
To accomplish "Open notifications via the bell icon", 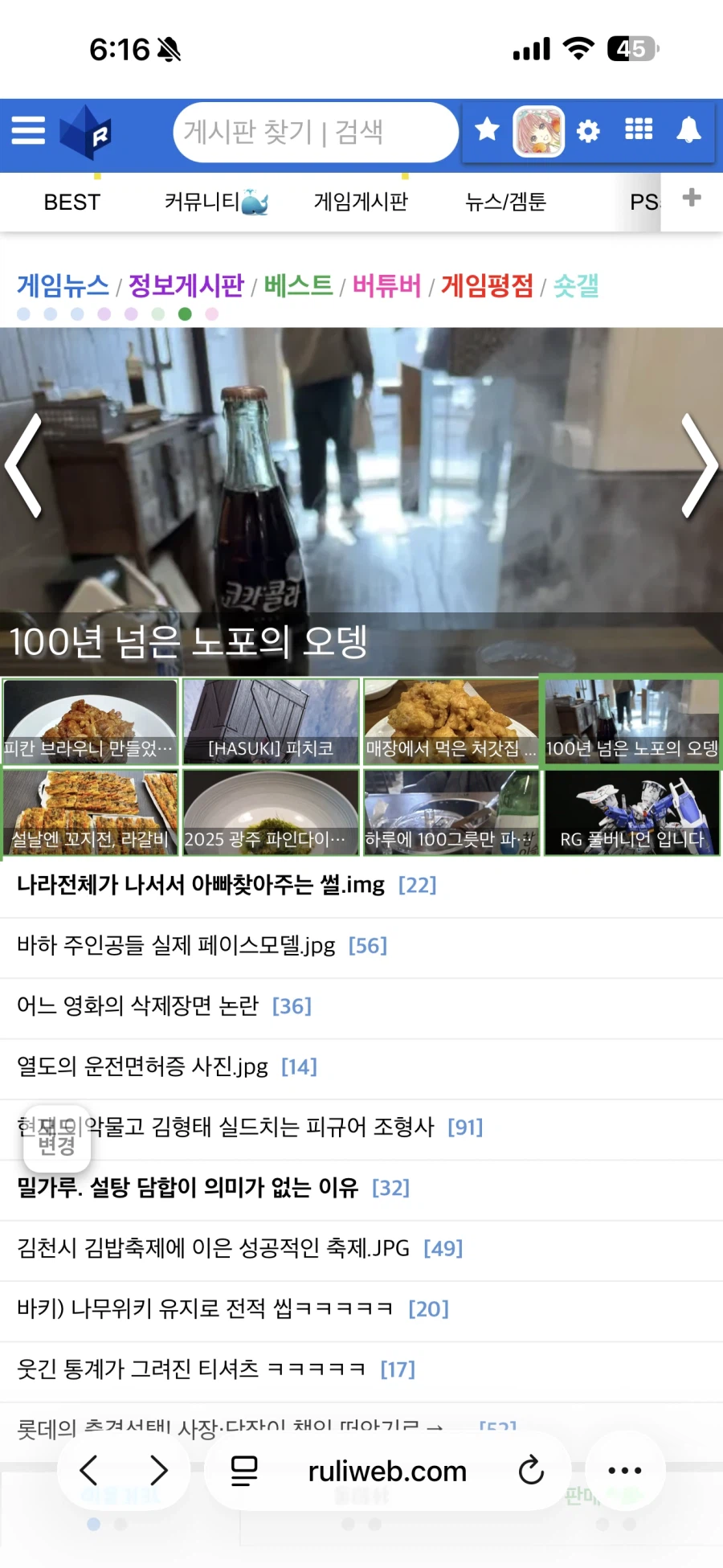I will (x=688, y=130).
